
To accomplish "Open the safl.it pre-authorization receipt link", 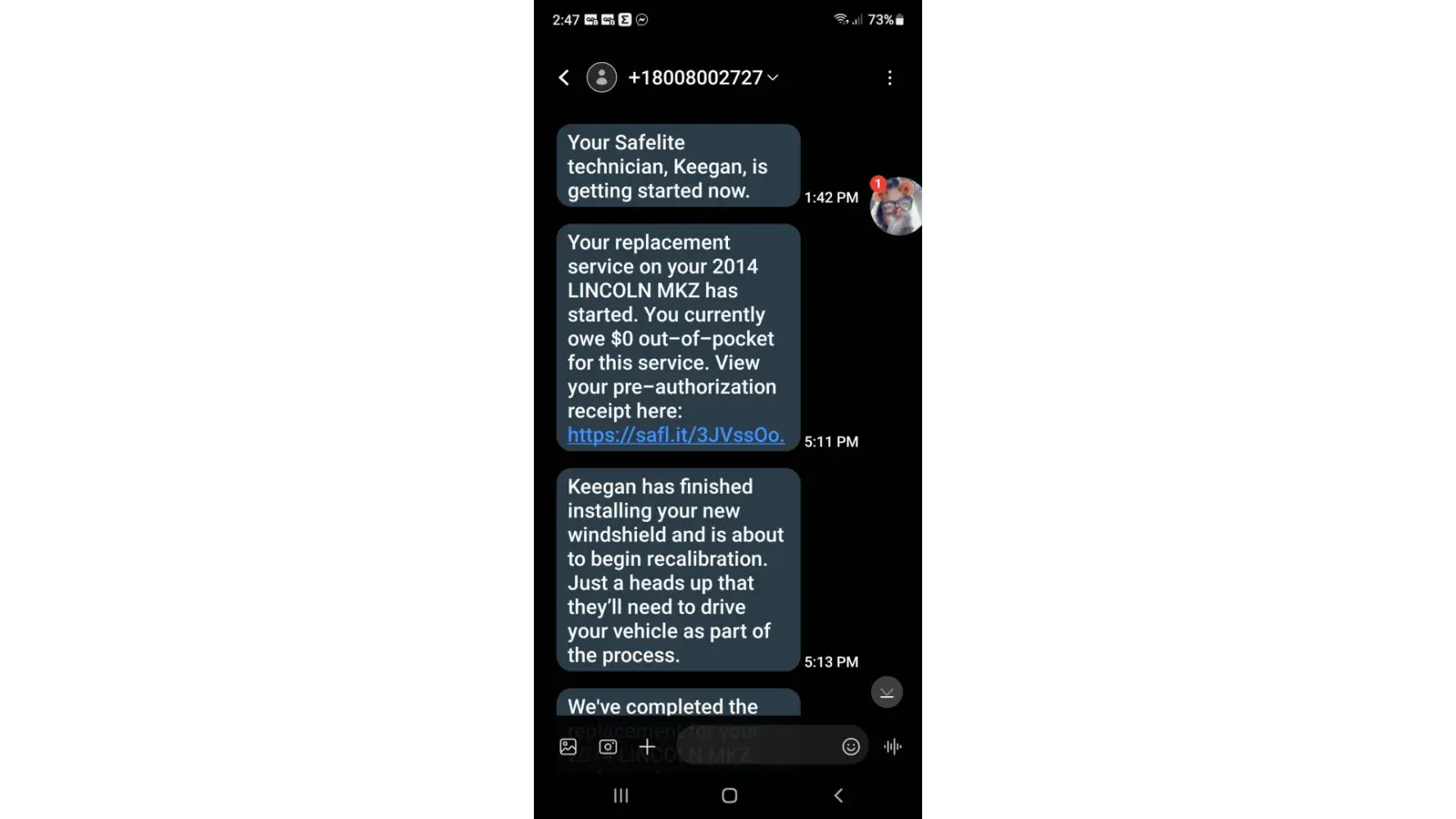I will coord(675,435).
